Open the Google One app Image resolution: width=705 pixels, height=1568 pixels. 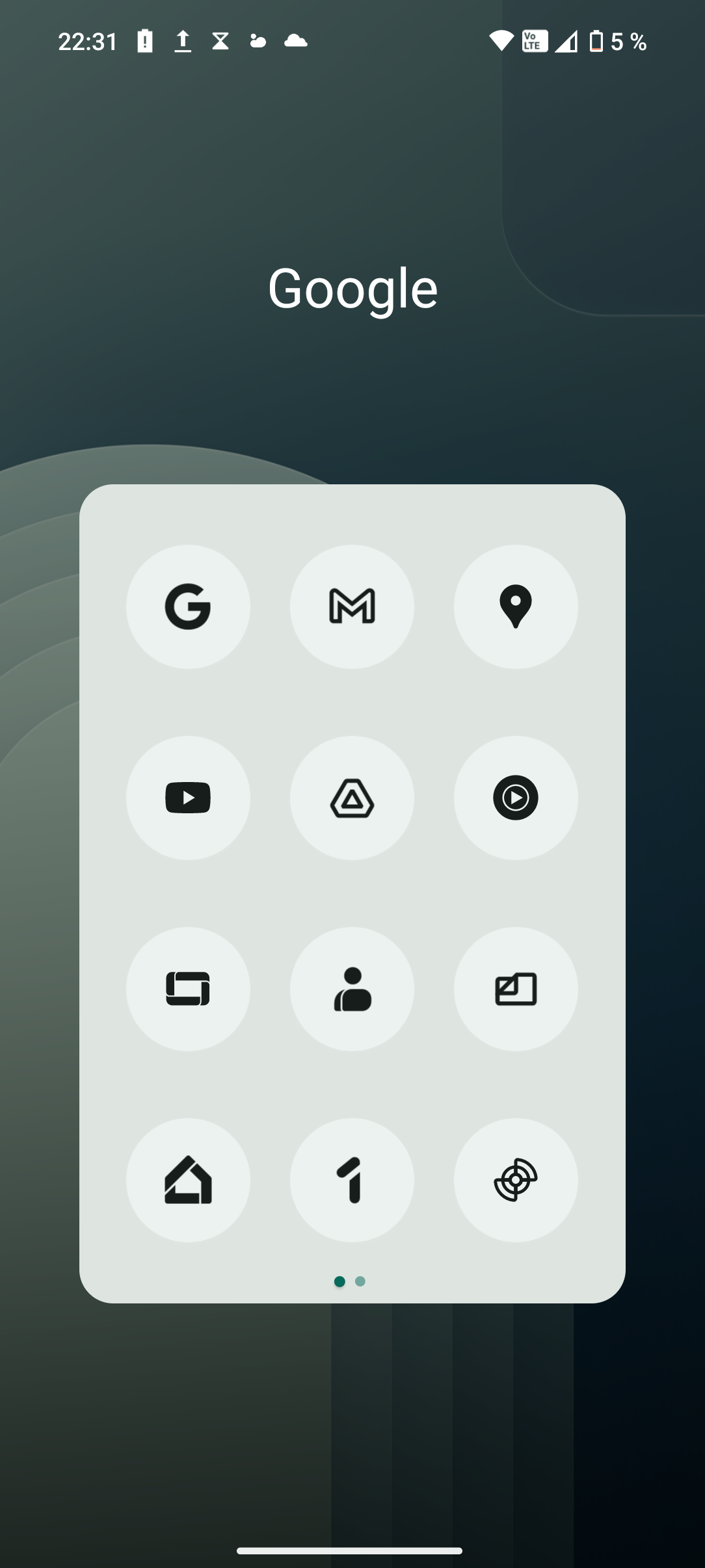coord(352,1180)
